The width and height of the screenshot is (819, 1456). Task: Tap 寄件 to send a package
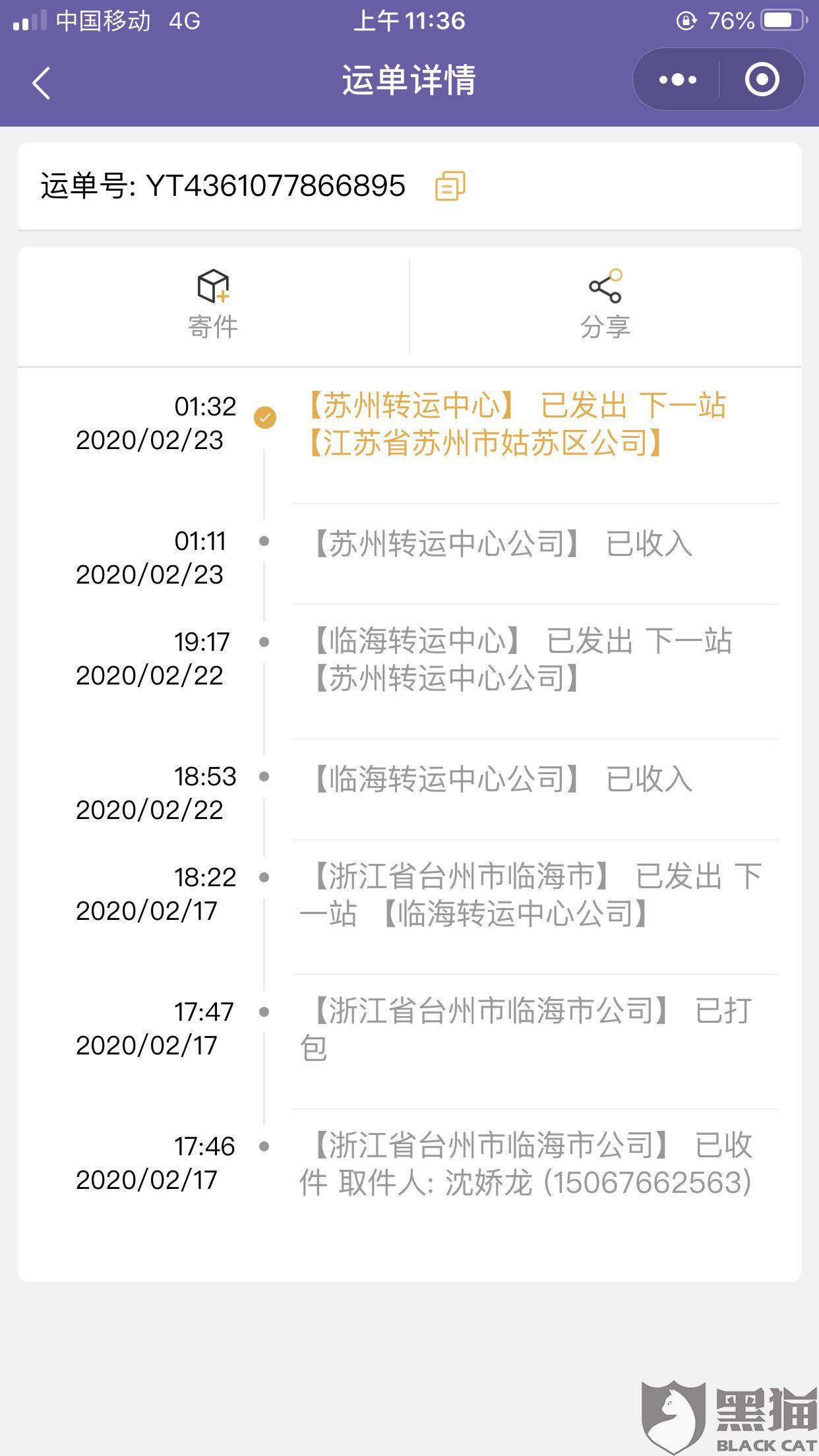click(213, 305)
